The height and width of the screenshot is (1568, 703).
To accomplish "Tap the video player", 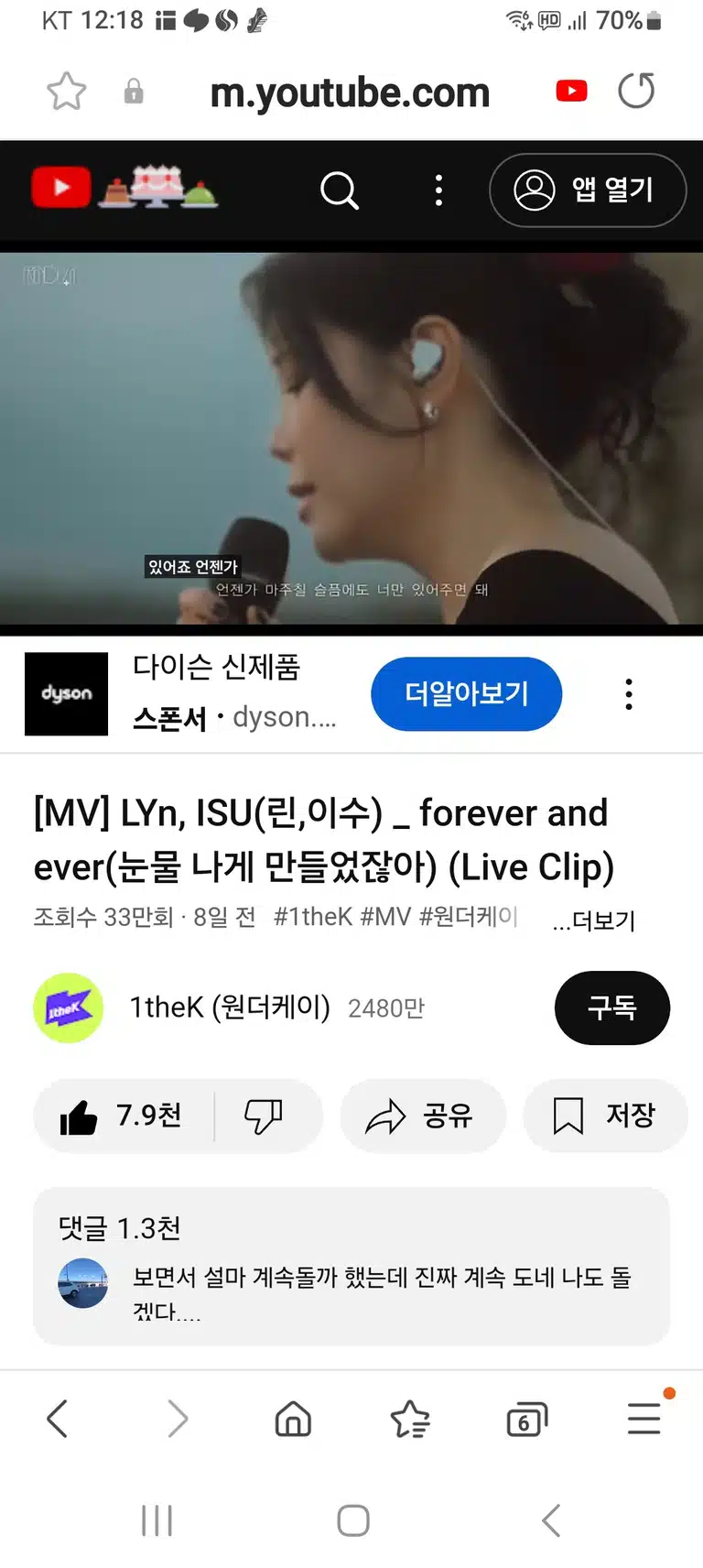I will pos(351,438).
